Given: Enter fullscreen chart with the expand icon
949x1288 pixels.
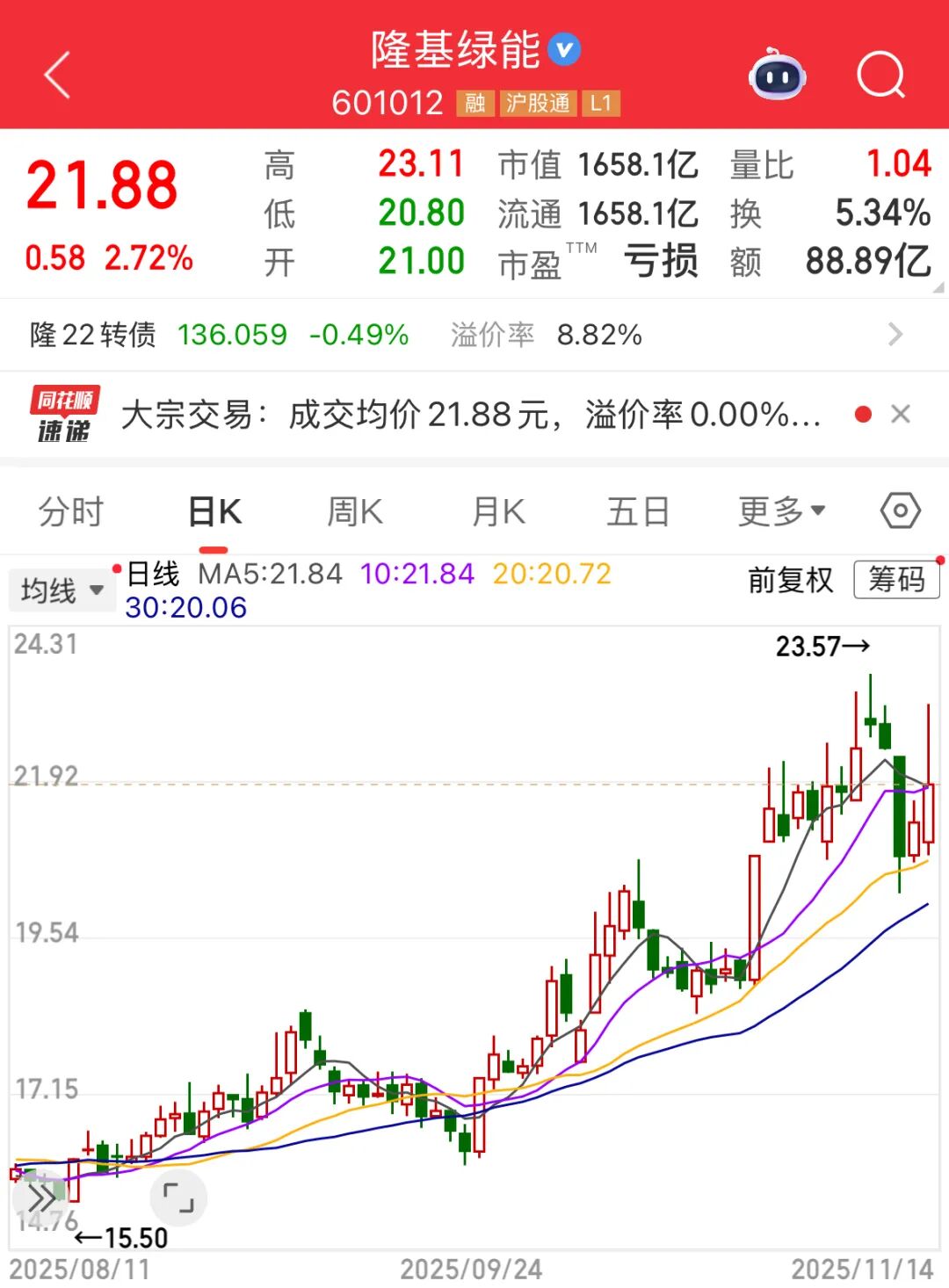Looking at the screenshot, I should pos(179,1198).
